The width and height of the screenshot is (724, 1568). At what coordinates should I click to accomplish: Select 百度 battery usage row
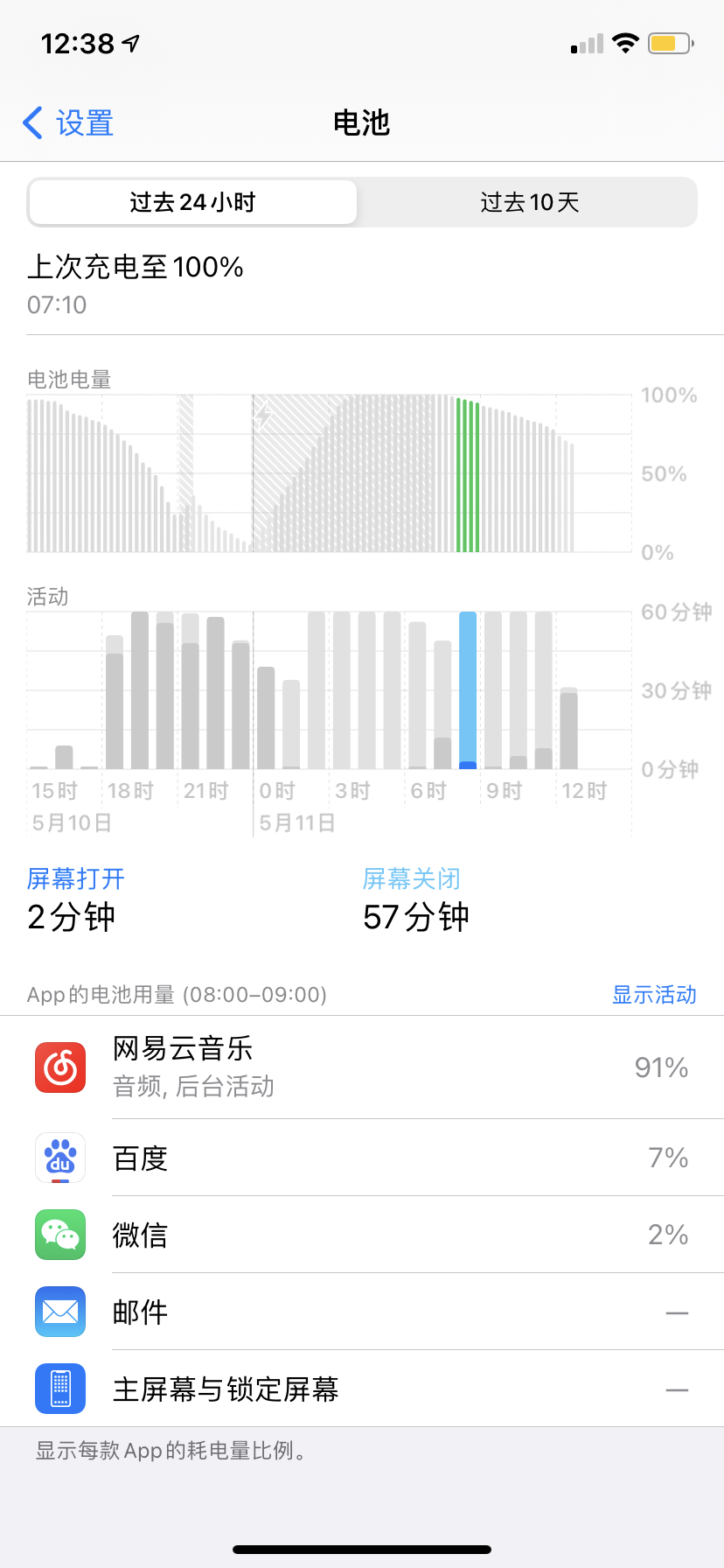coord(362,1158)
